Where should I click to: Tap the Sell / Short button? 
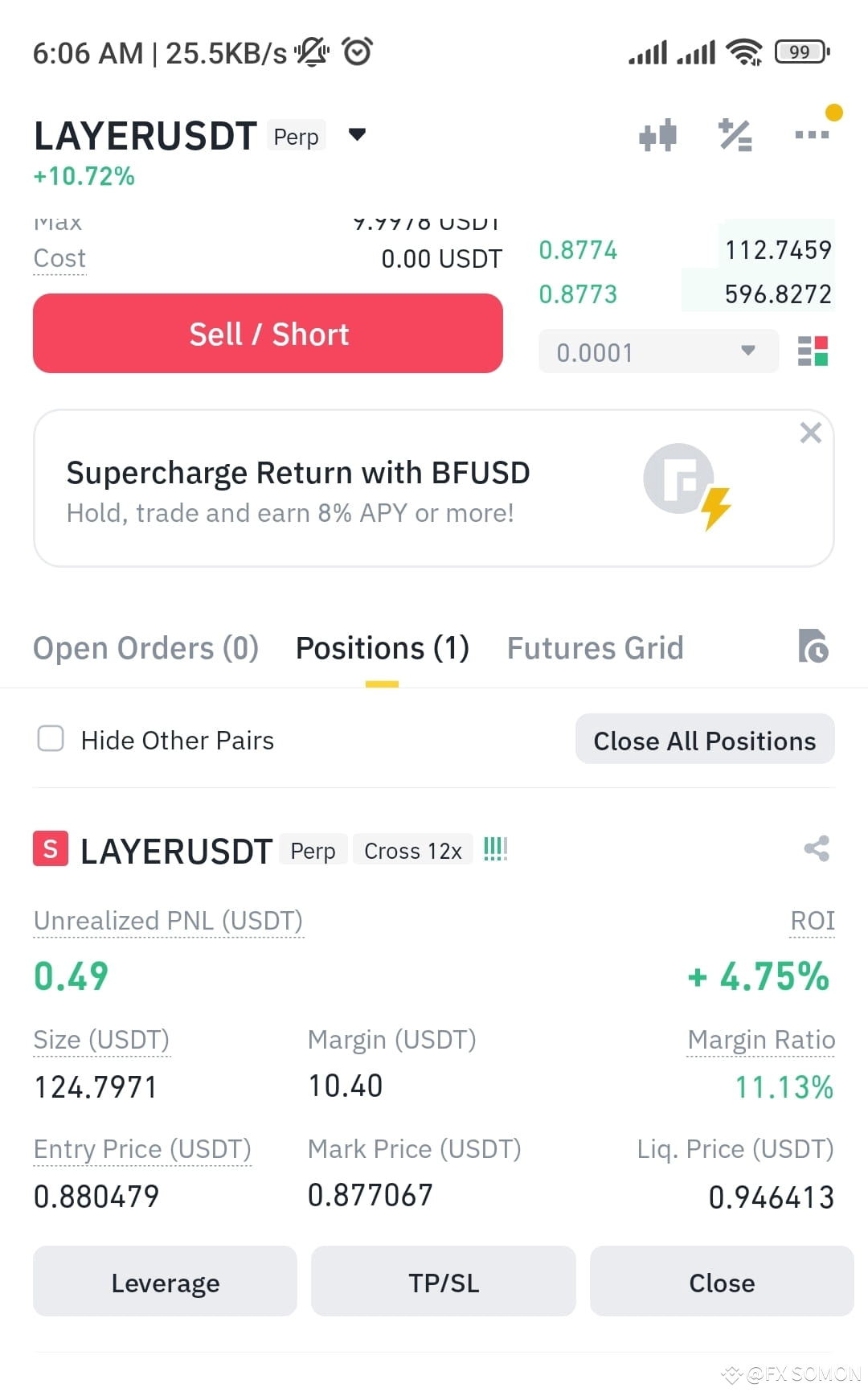268,334
